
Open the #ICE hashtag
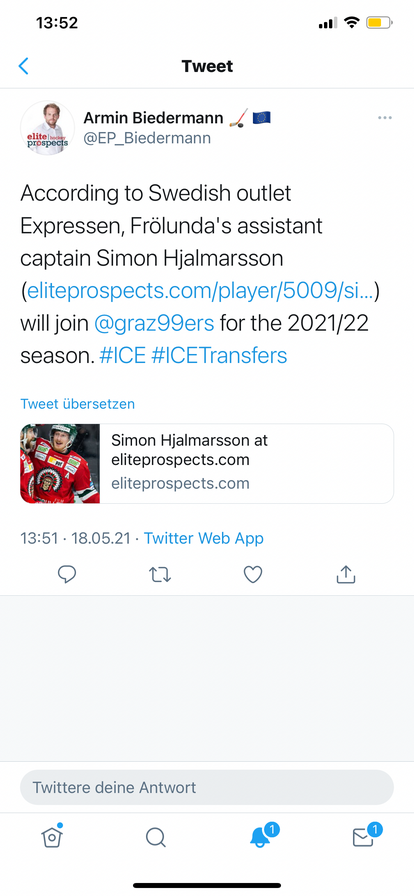(122, 355)
